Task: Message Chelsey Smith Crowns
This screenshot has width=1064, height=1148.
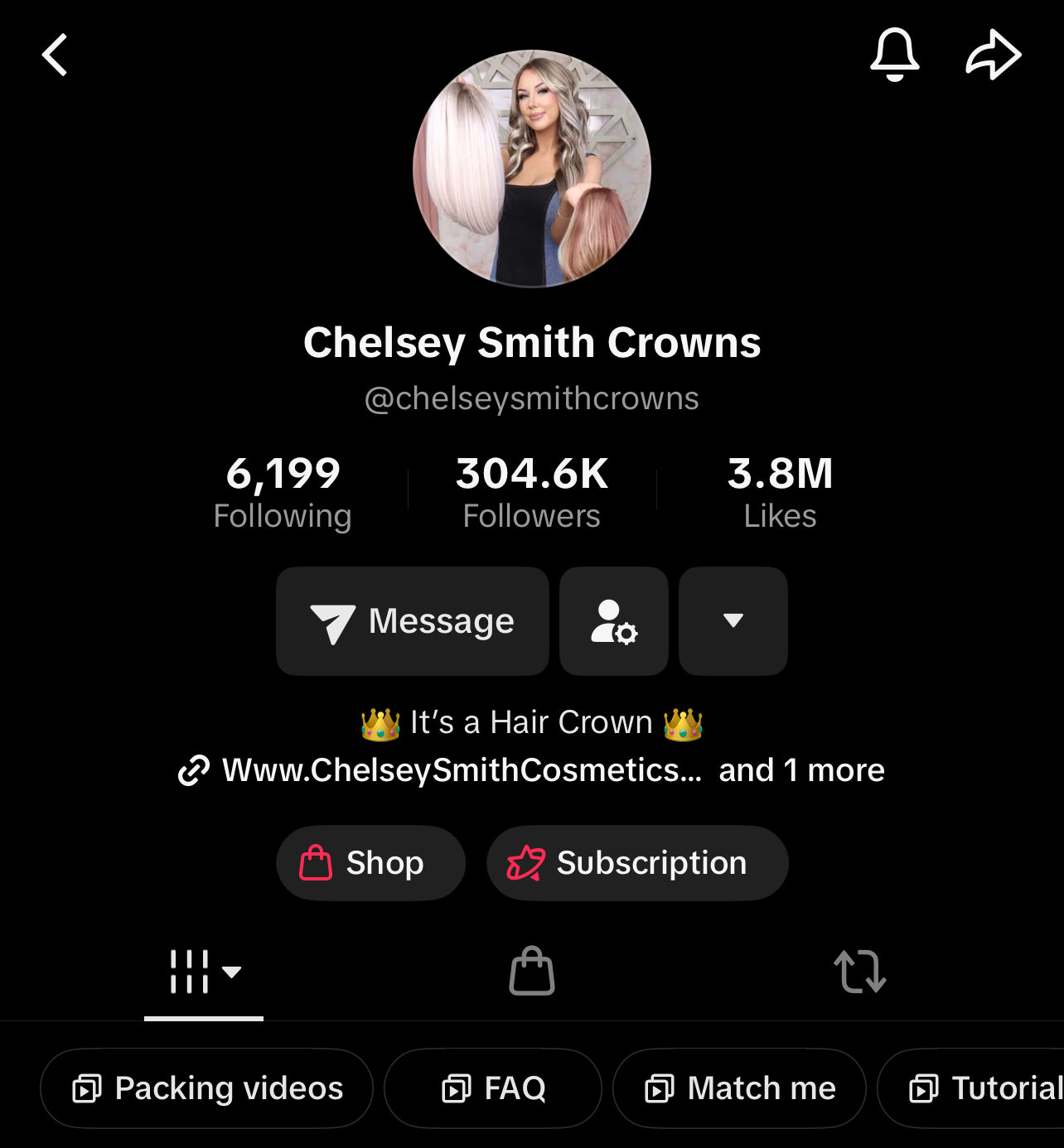Action: click(413, 621)
